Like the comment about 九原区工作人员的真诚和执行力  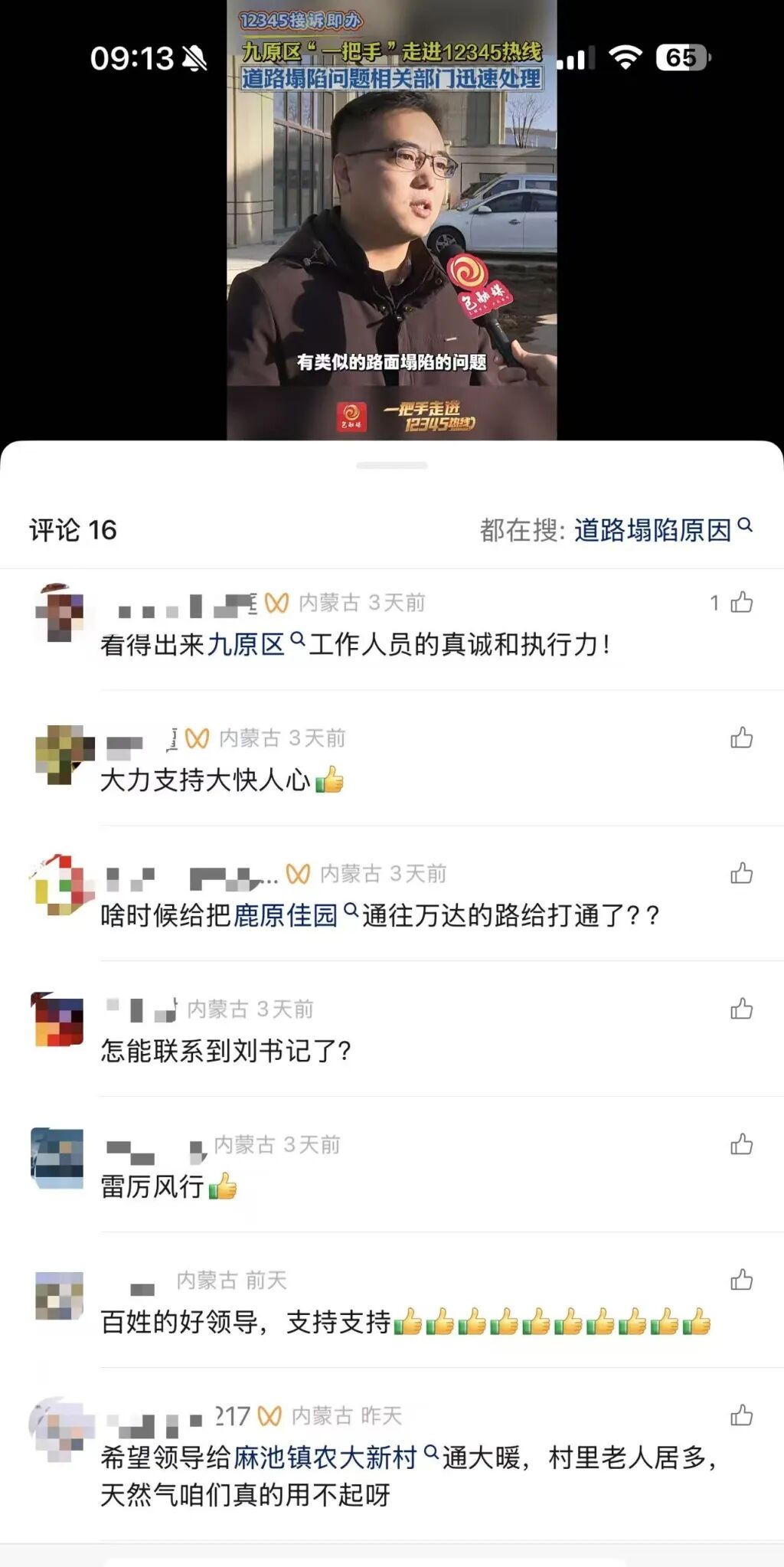[741, 603]
